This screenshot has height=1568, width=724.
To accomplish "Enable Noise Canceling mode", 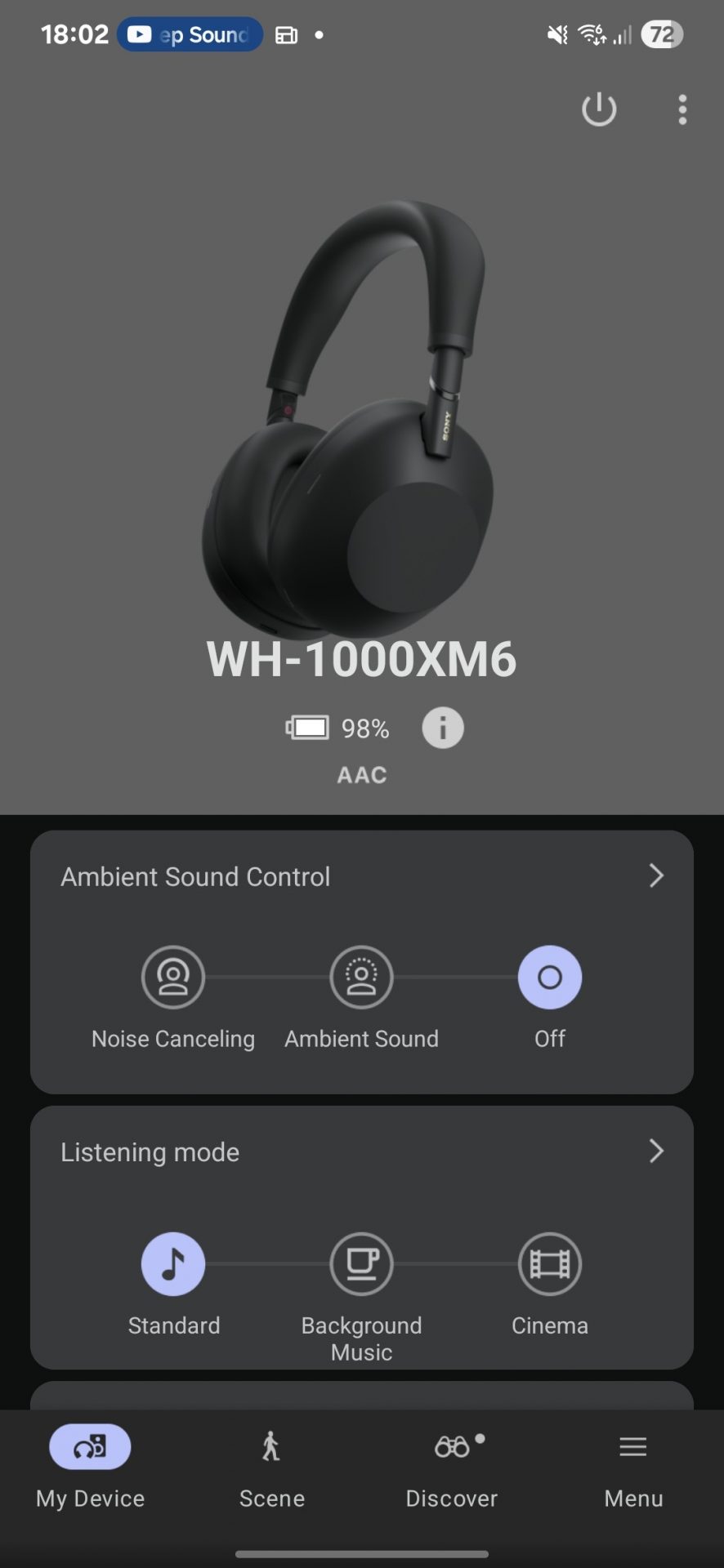I will (173, 978).
